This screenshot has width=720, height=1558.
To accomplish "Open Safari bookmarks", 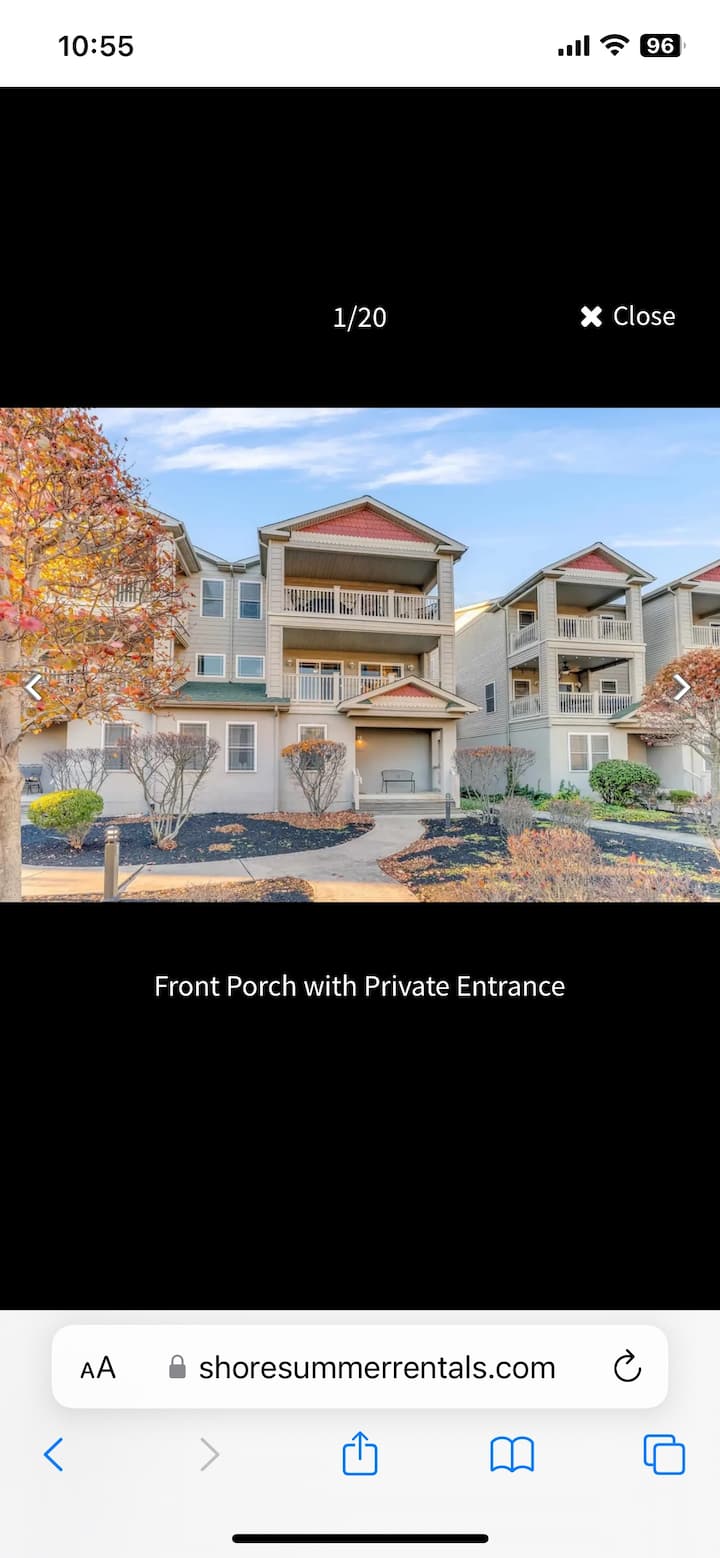I will click(512, 1454).
